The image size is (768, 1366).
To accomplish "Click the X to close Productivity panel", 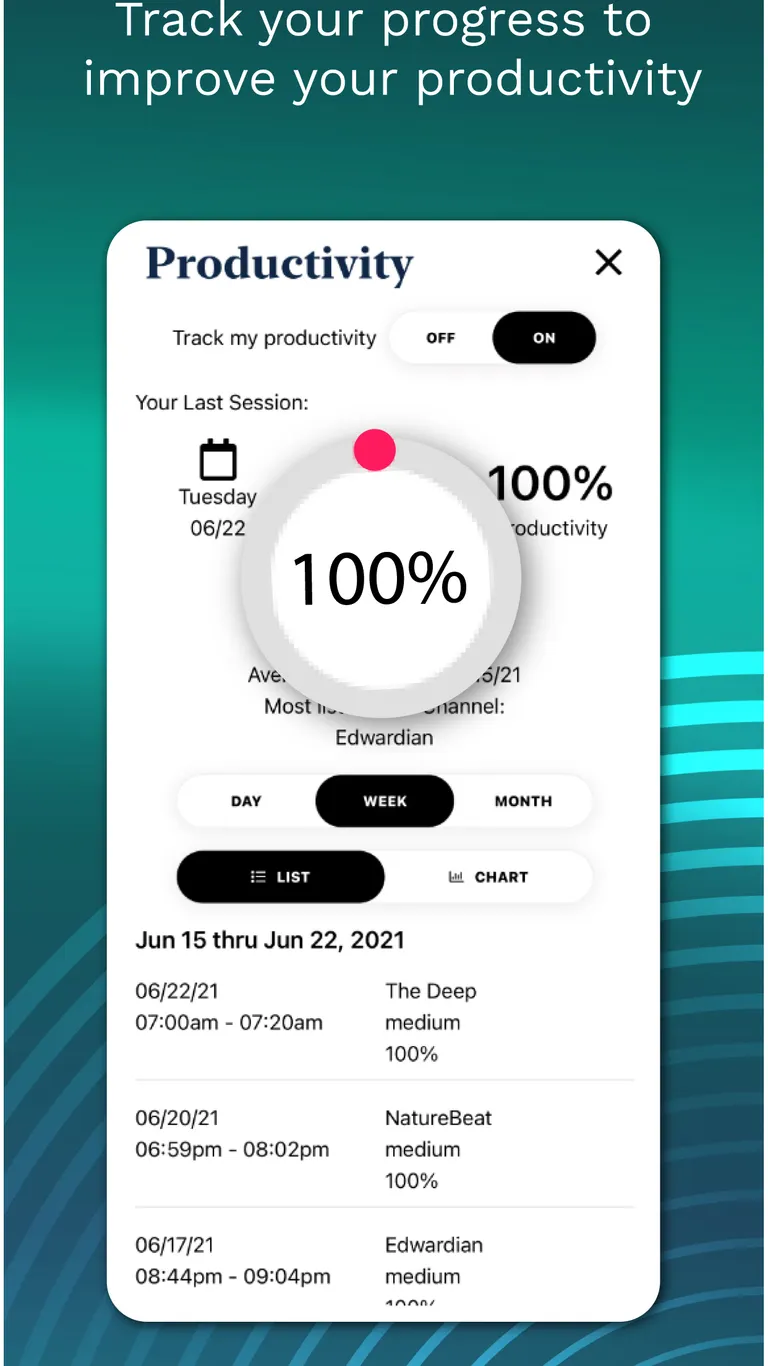I will click(x=608, y=262).
